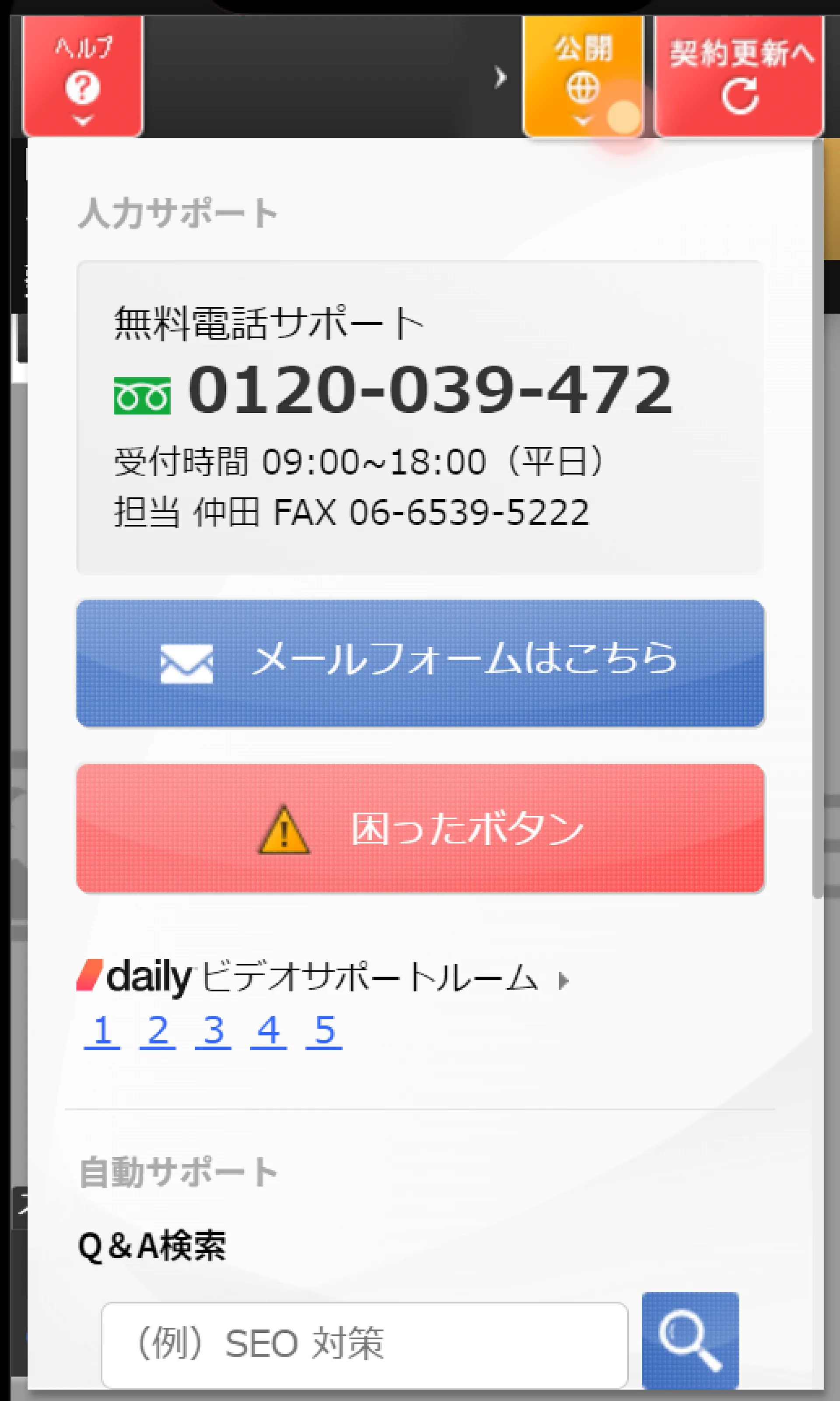Tap the 契約更新へ renewal button
Viewport: 840px width, 1401px height.
pos(739,77)
